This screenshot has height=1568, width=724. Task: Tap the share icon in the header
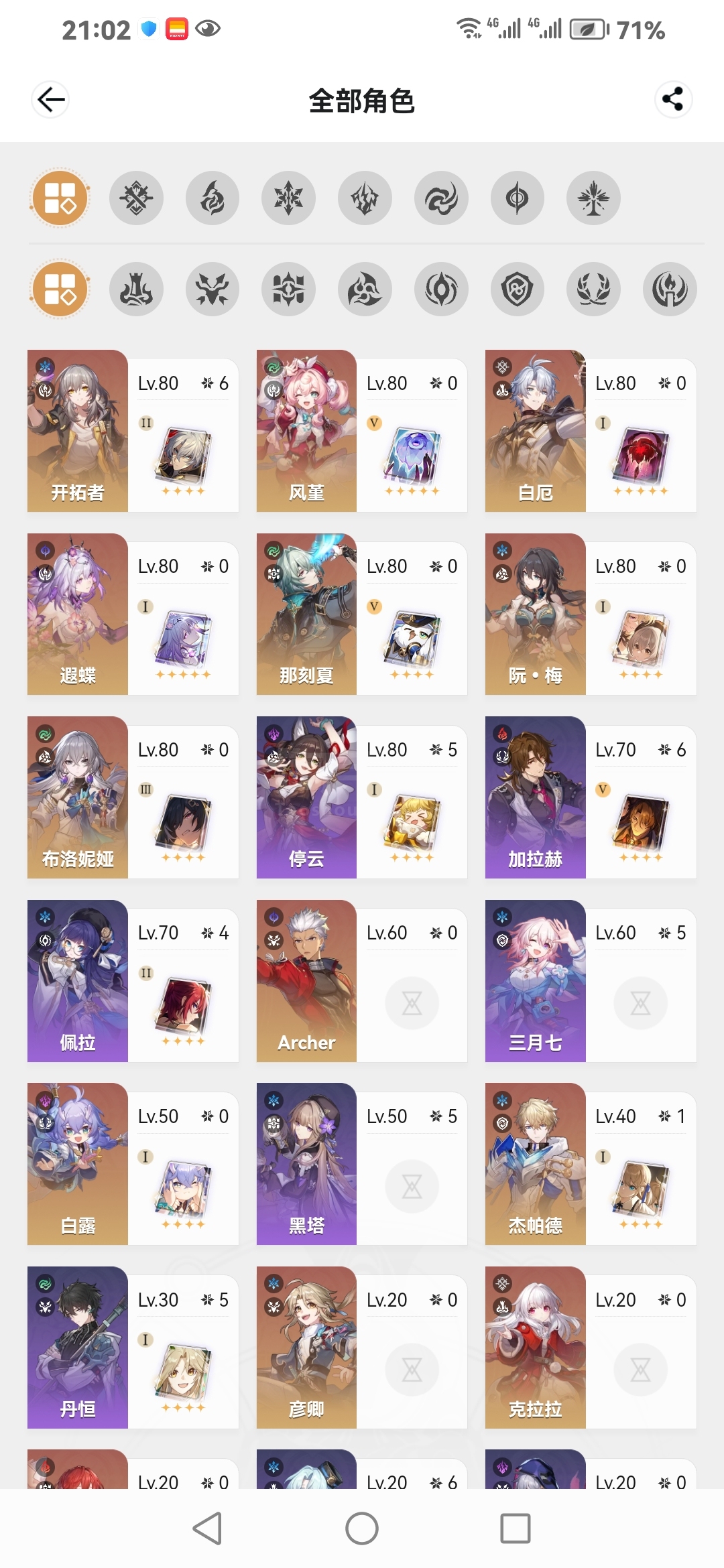[x=673, y=100]
